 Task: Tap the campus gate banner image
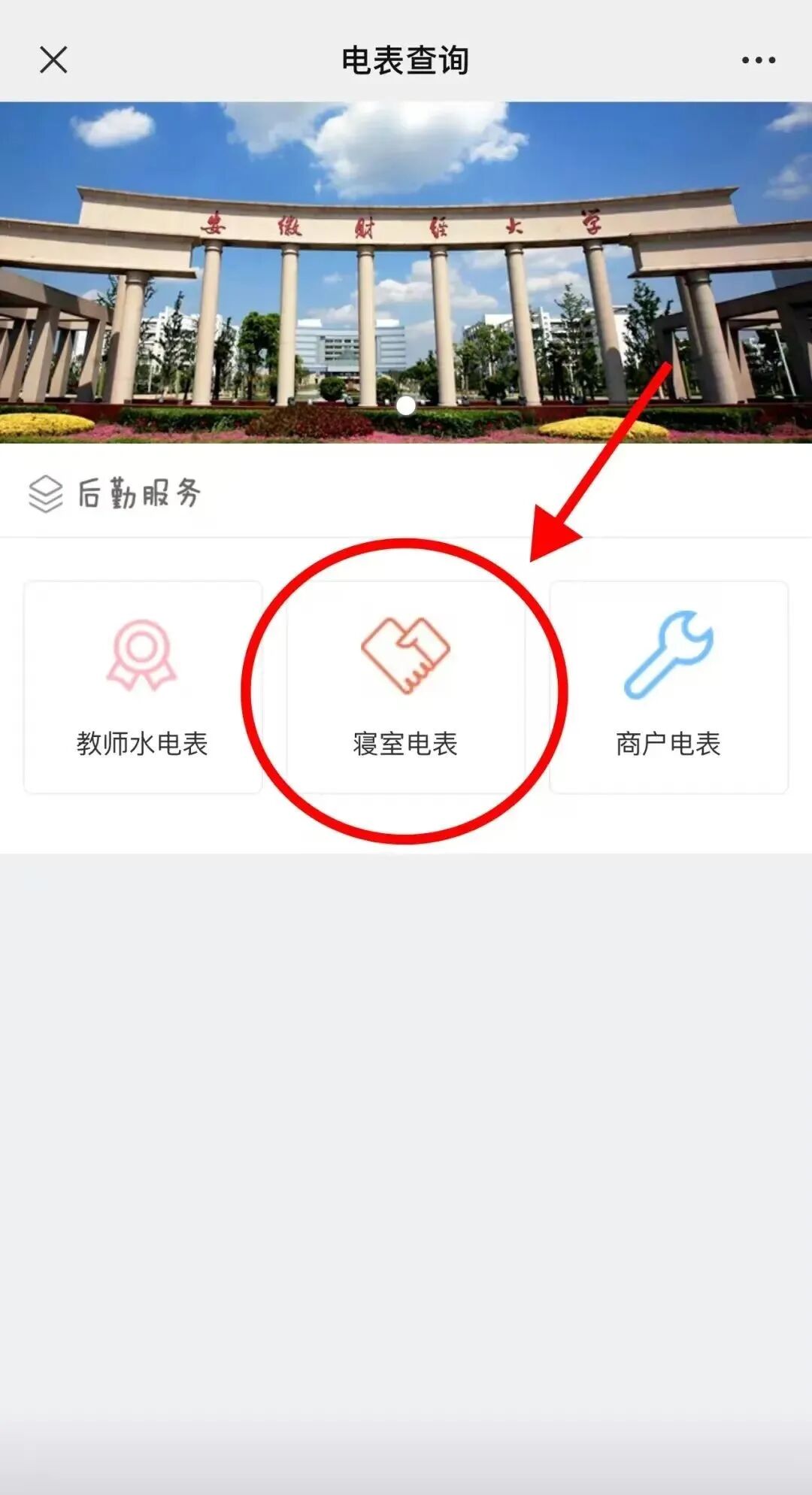pyautogui.click(x=406, y=271)
